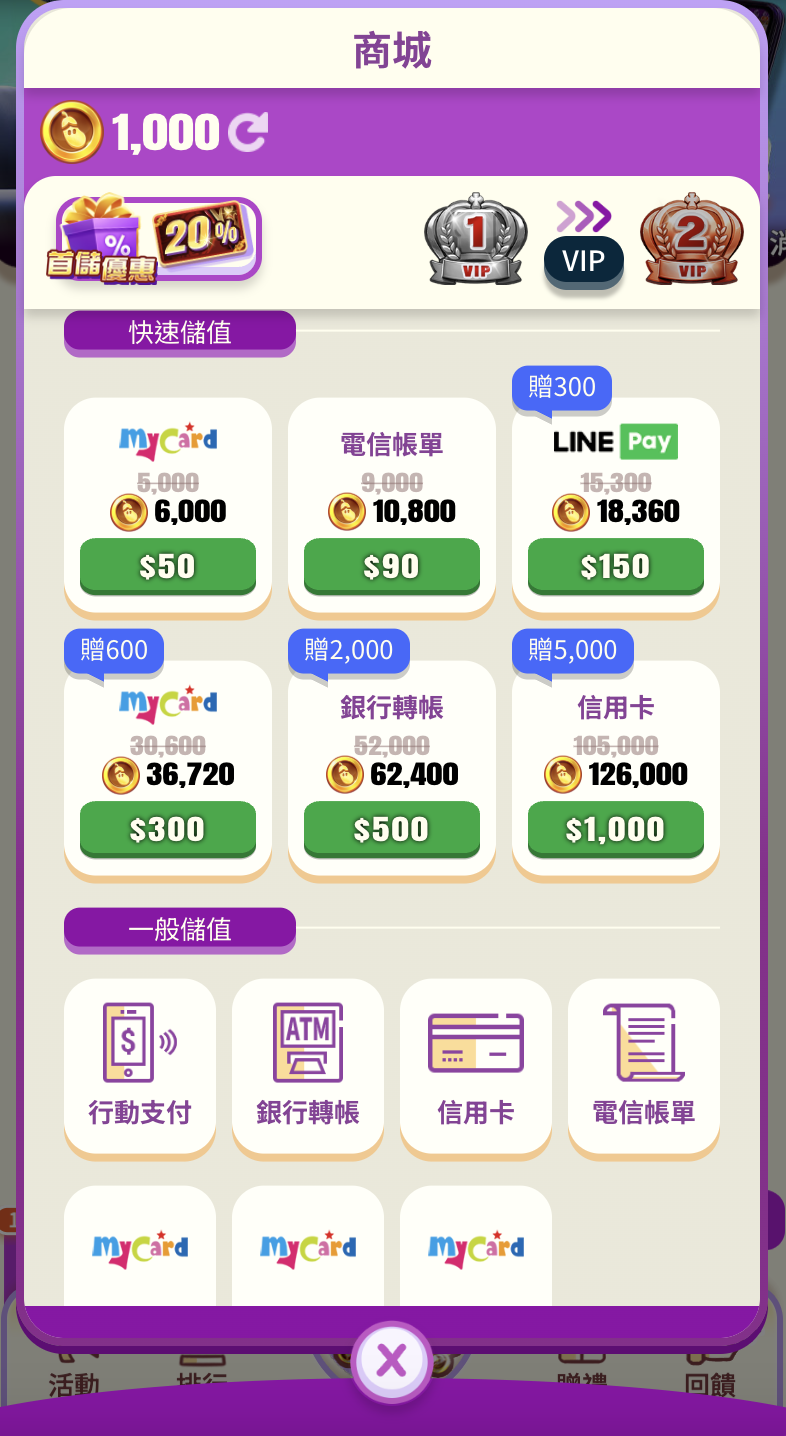
Task: Buy the 信用卡 $1,000 pack
Action: (615, 829)
